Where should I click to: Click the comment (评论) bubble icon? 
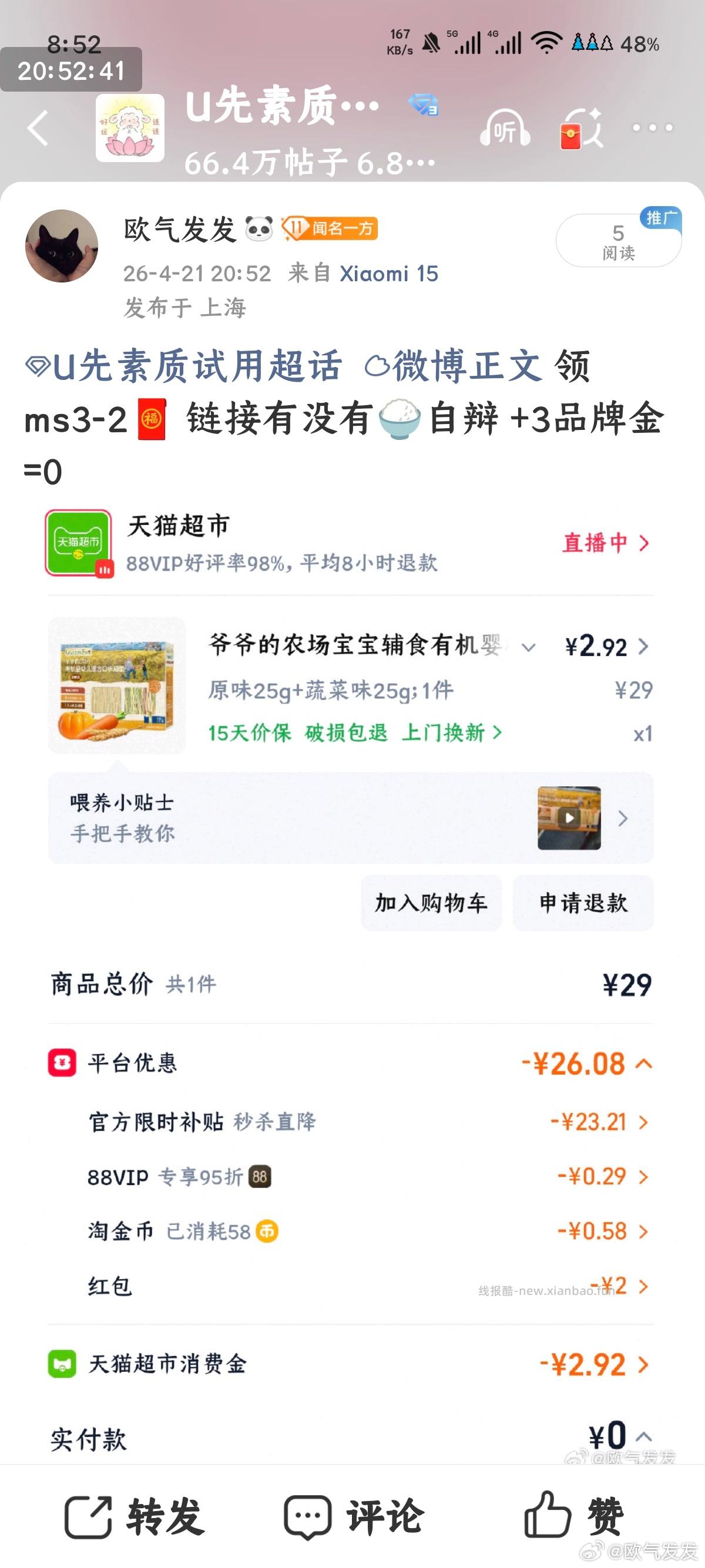pyautogui.click(x=307, y=1517)
